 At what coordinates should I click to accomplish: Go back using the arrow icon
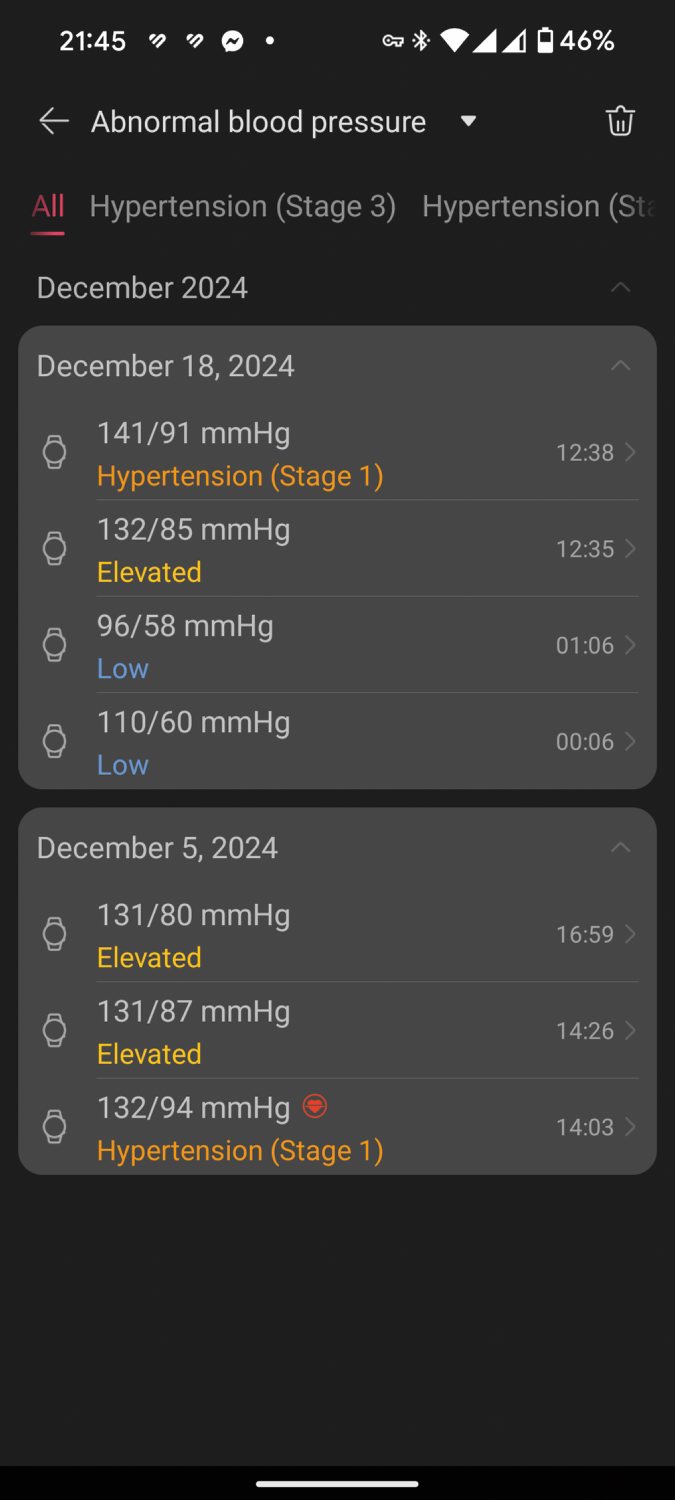point(54,122)
